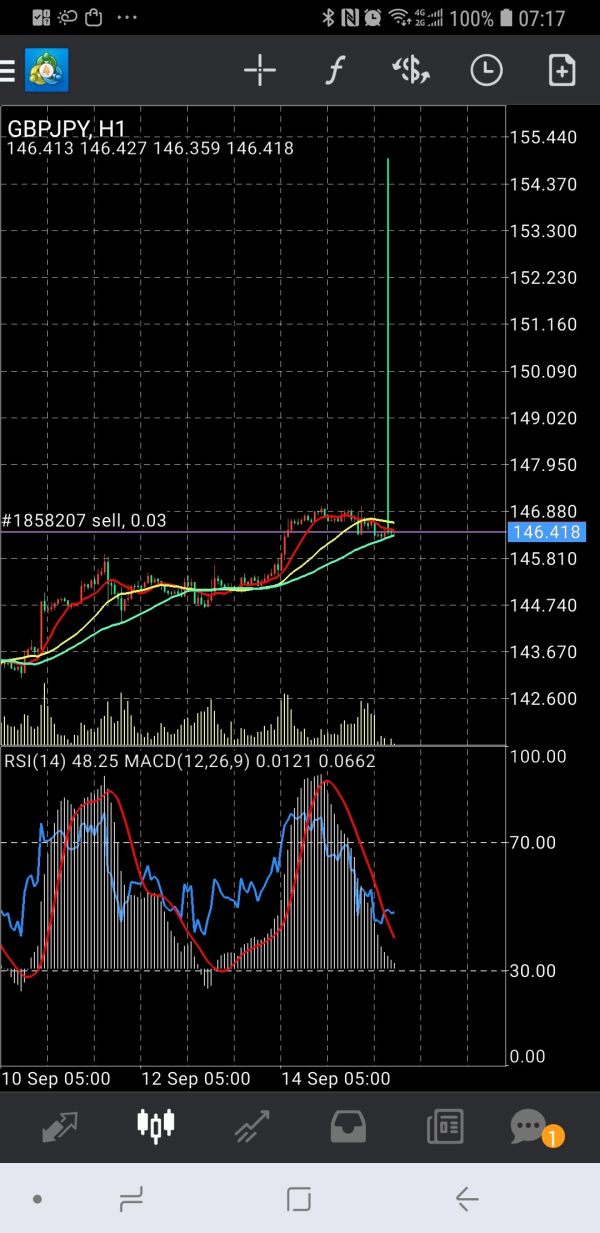Go back using the system back button
The height and width of the screenshot is (1233, 600).
coord(467,1198)
